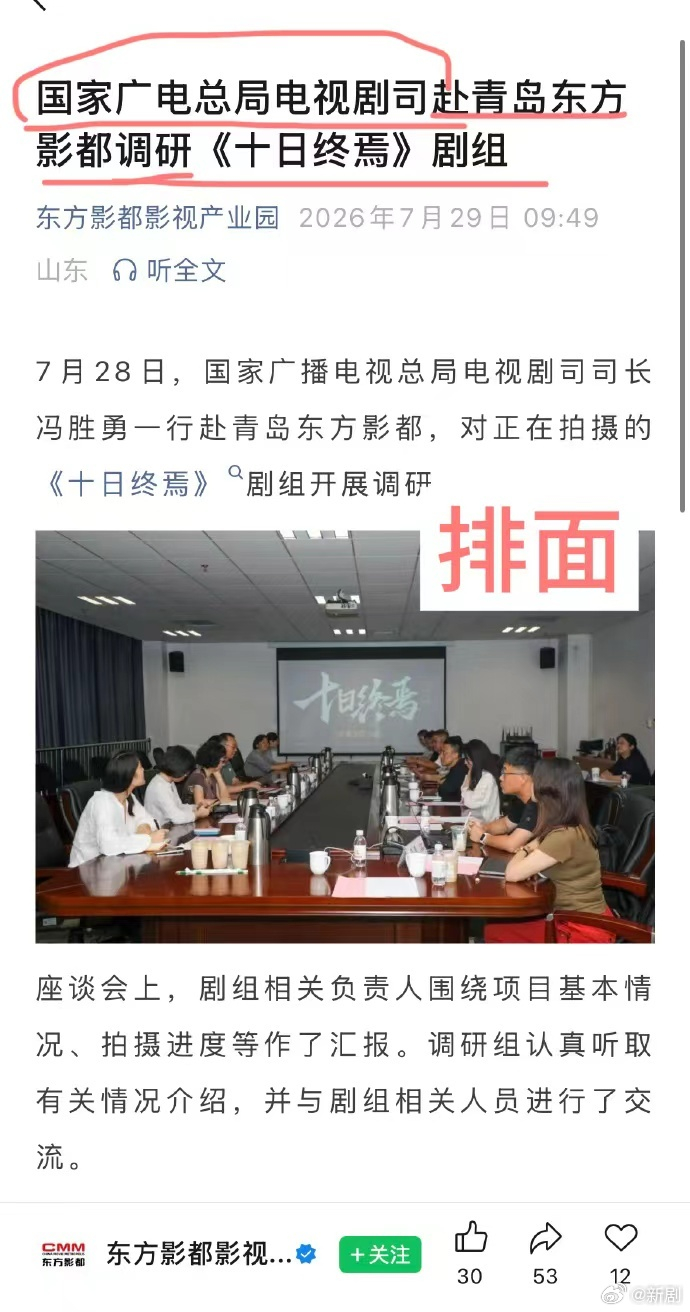This screenshot has height=1312, width=690.
Task: Follow the account with +关注
Action: (380, 1254)
